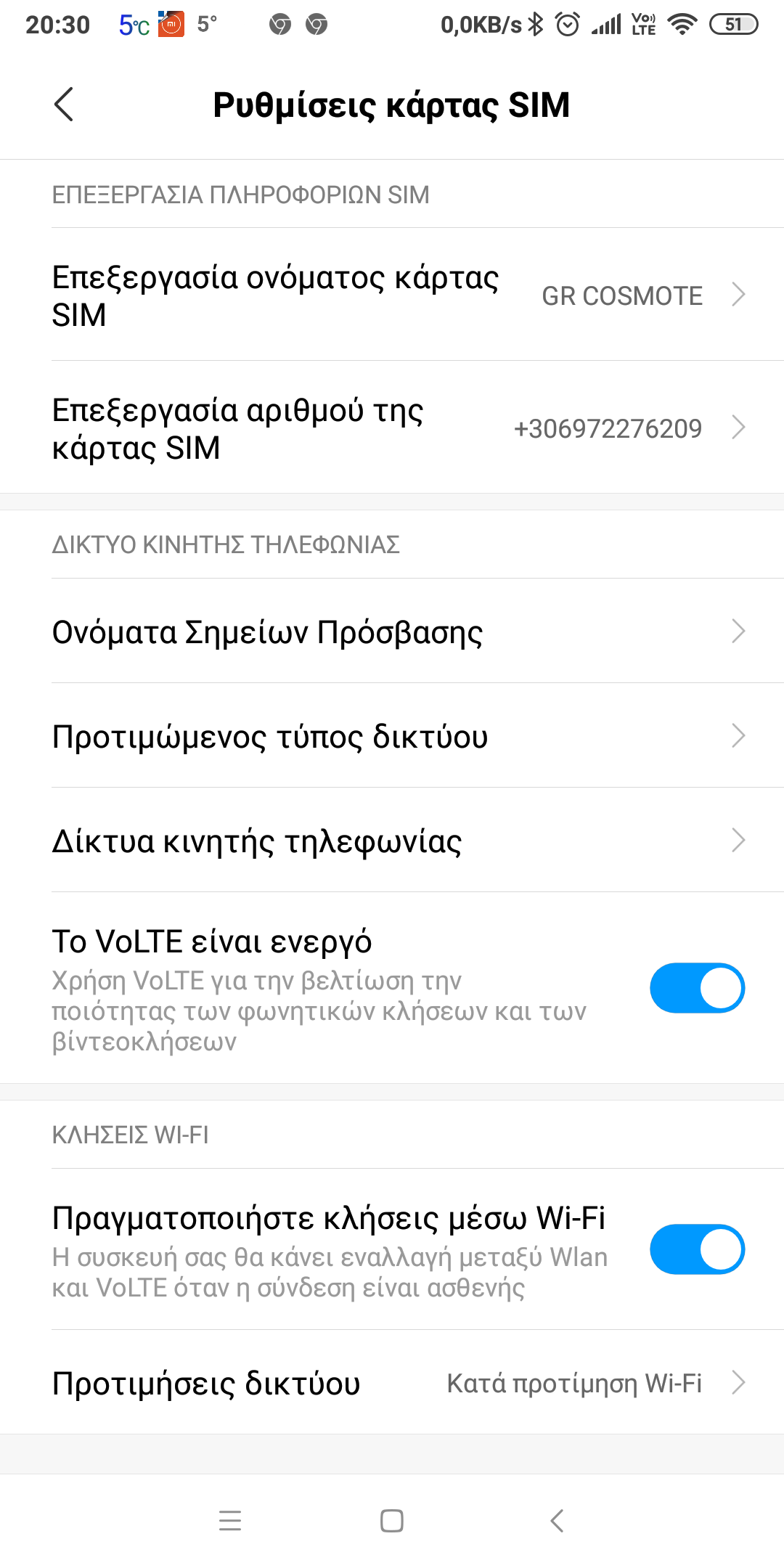
Task: Tap the system home button
Action: click(x=392, y=1521)
